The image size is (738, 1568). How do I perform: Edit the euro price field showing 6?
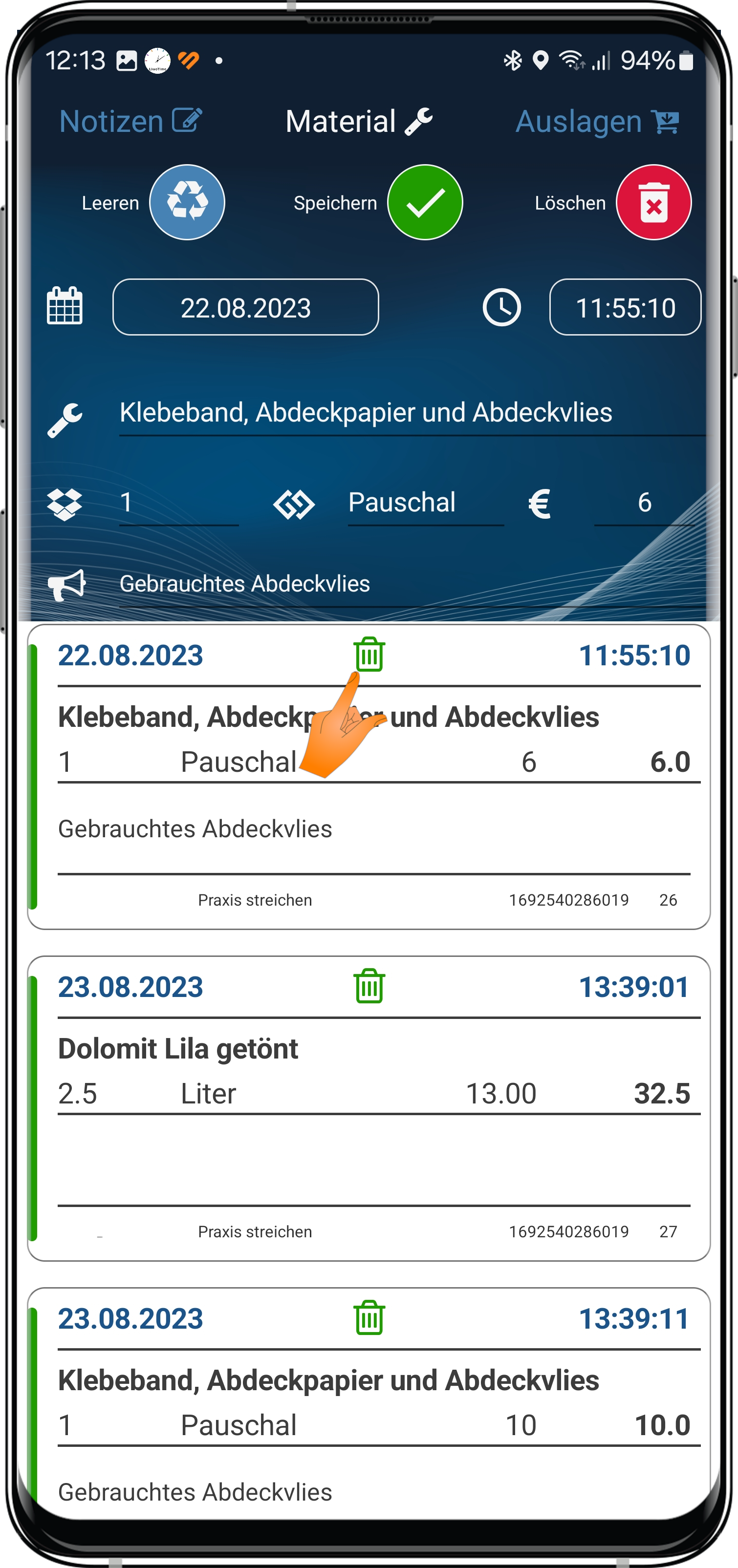coord(644,504)
